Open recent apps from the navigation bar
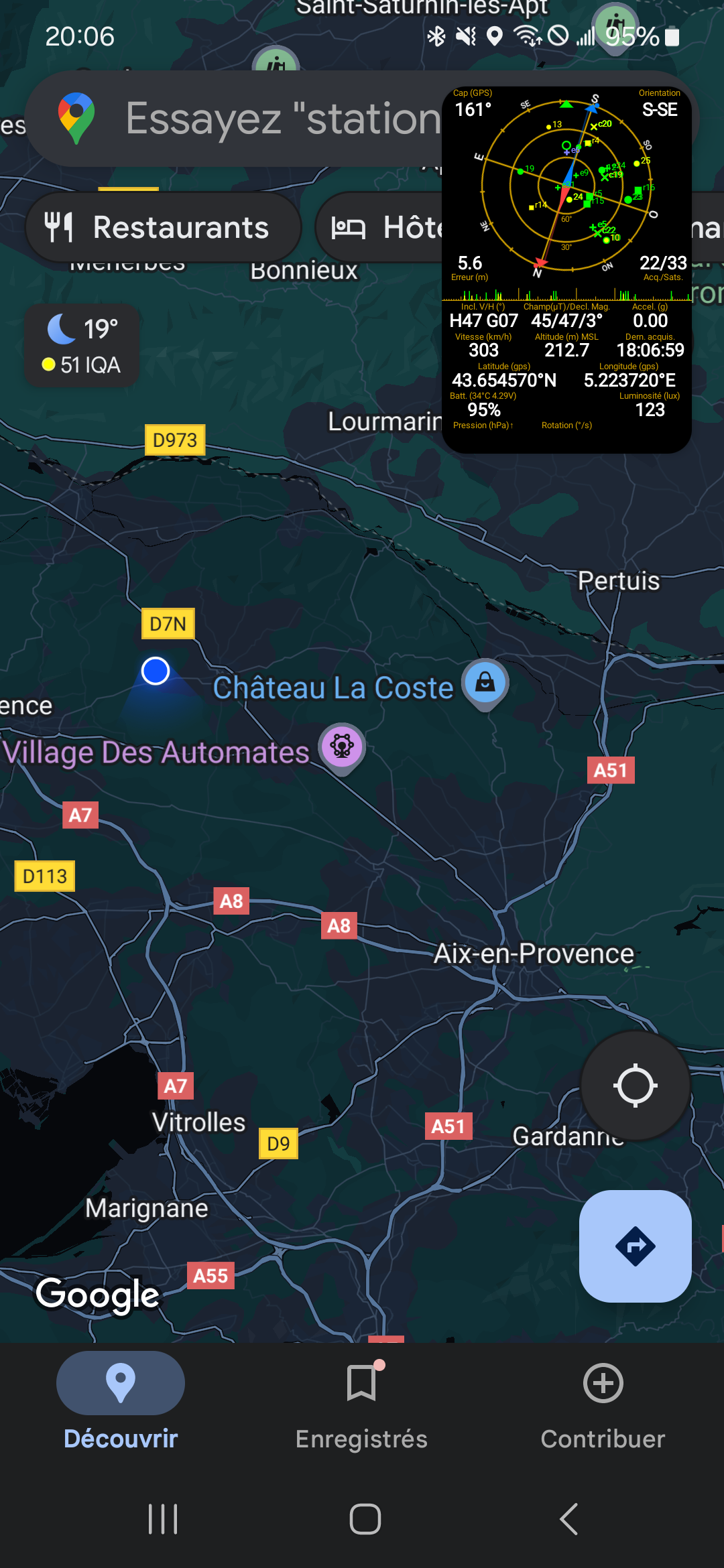Image resolution: width=724 pixels, height=1568 pixels. [x=163, y=1519]
